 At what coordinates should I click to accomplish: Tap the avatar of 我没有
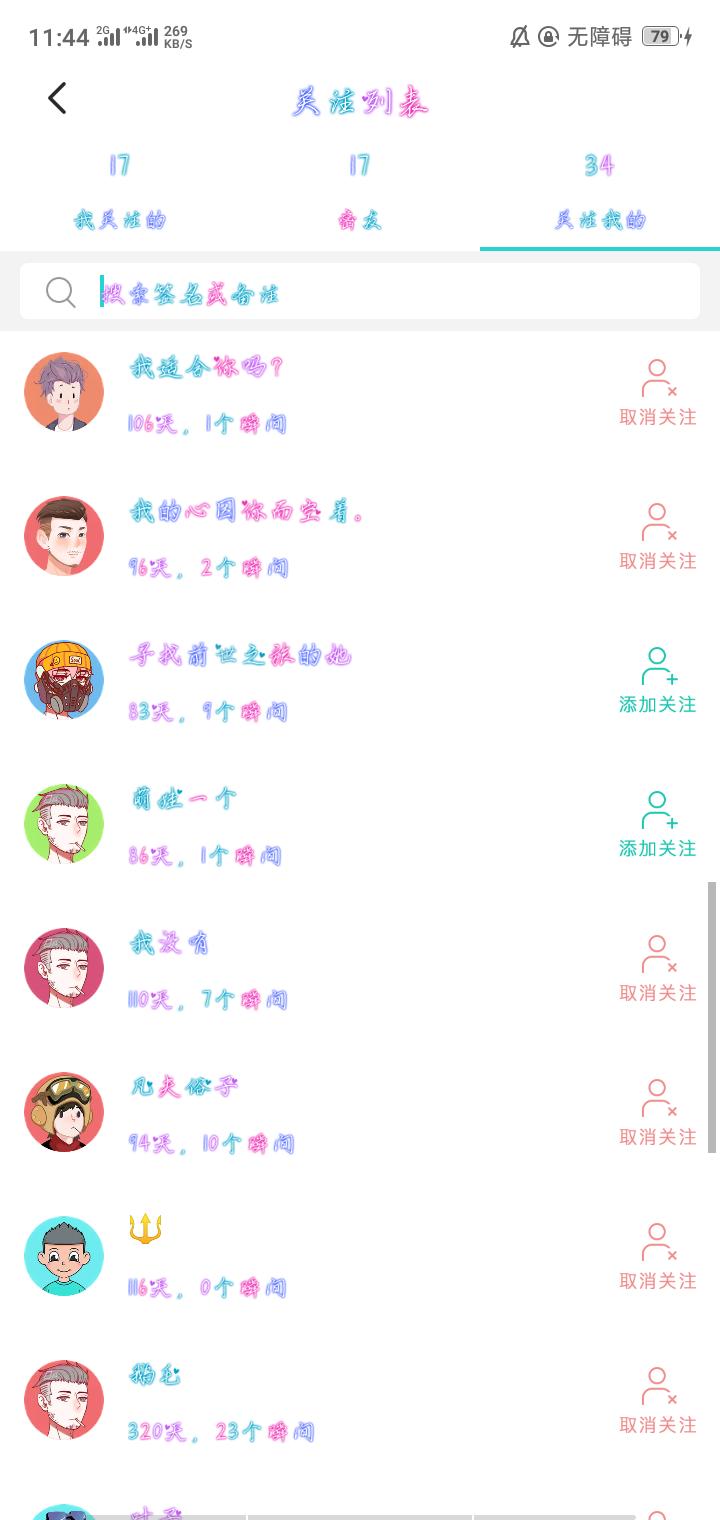64,968
